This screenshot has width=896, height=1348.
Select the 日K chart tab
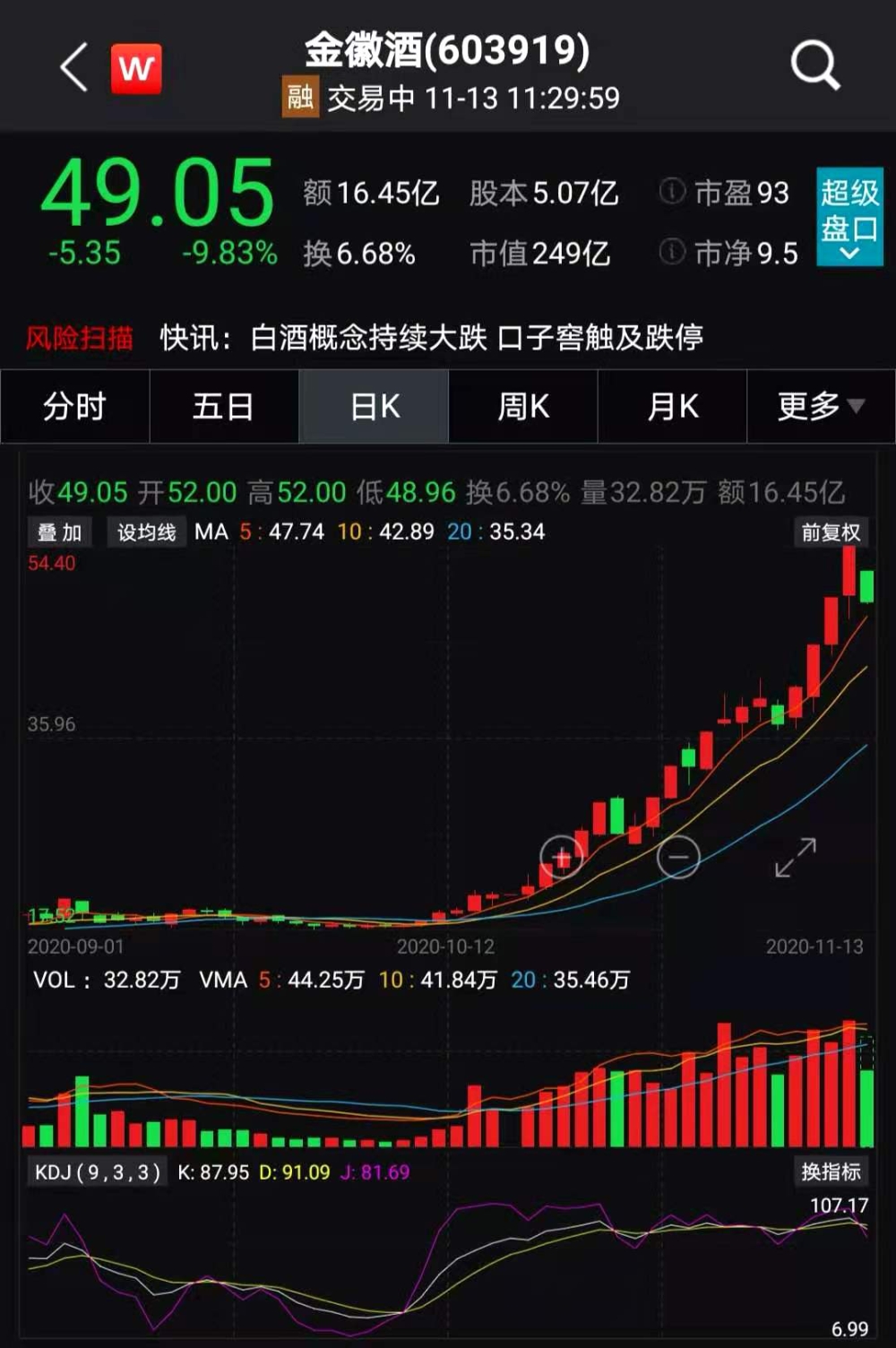click(374, 407)
